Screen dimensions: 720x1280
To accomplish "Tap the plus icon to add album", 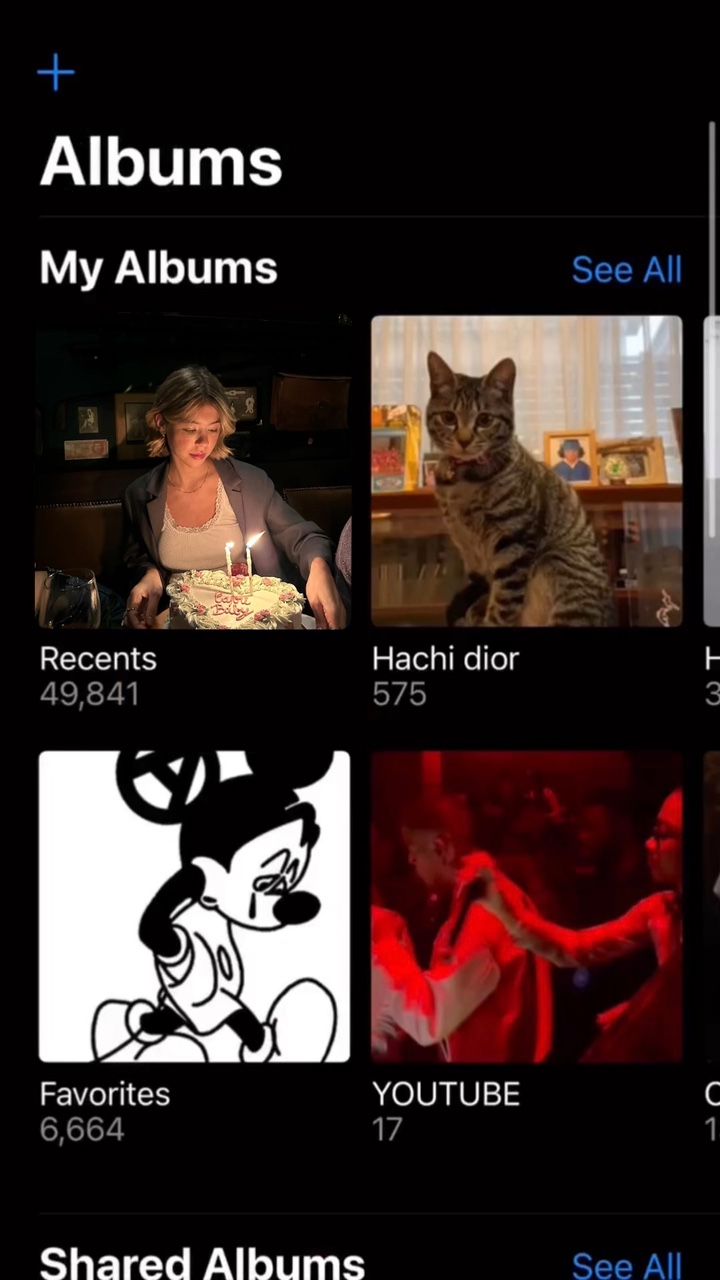I will pyautogui.click(x=56, y=73).
